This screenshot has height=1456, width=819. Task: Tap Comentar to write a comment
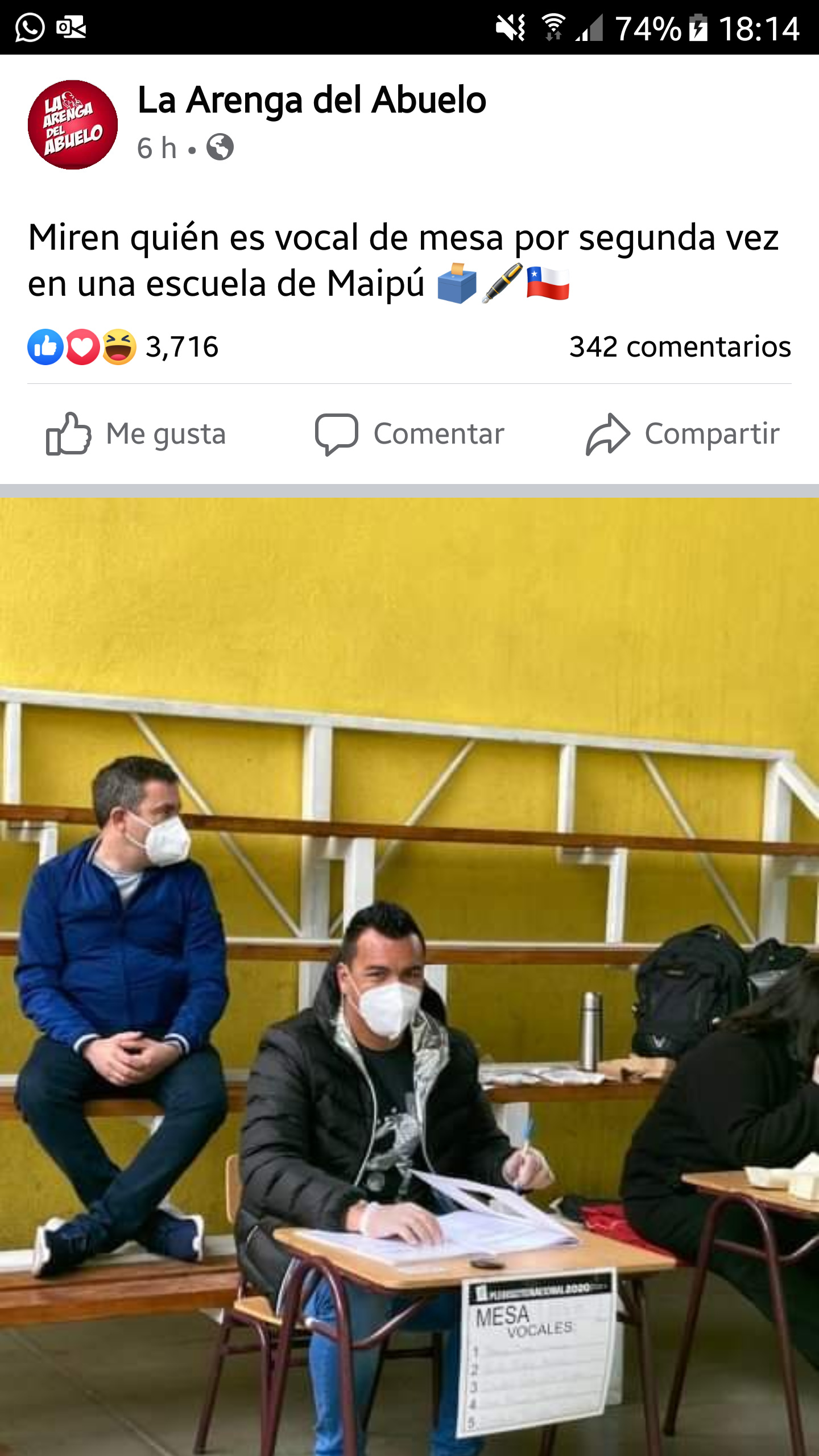409,434
